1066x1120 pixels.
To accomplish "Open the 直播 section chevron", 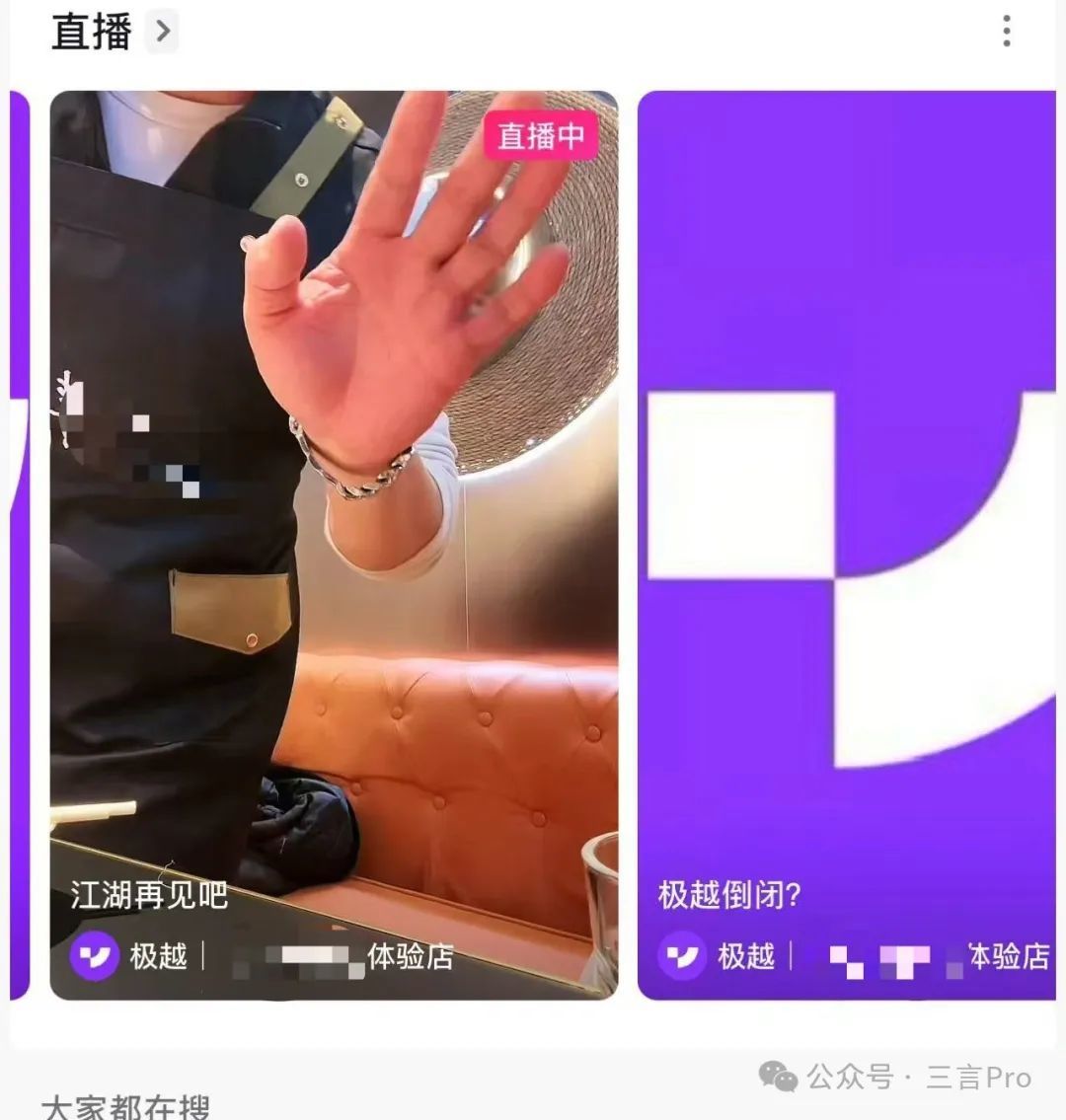I will click(x=163, y=33).
